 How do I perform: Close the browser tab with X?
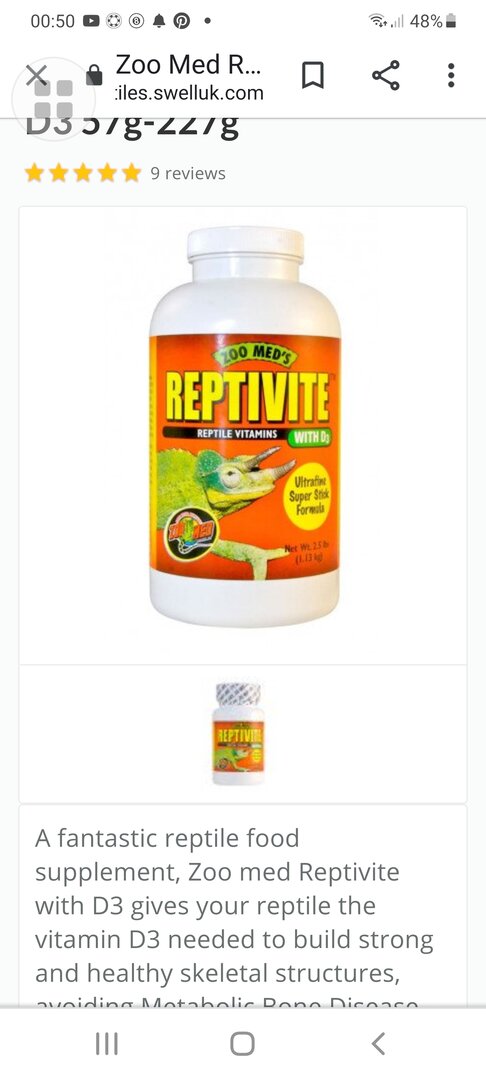pyautogui.click(x=36, y=75)
